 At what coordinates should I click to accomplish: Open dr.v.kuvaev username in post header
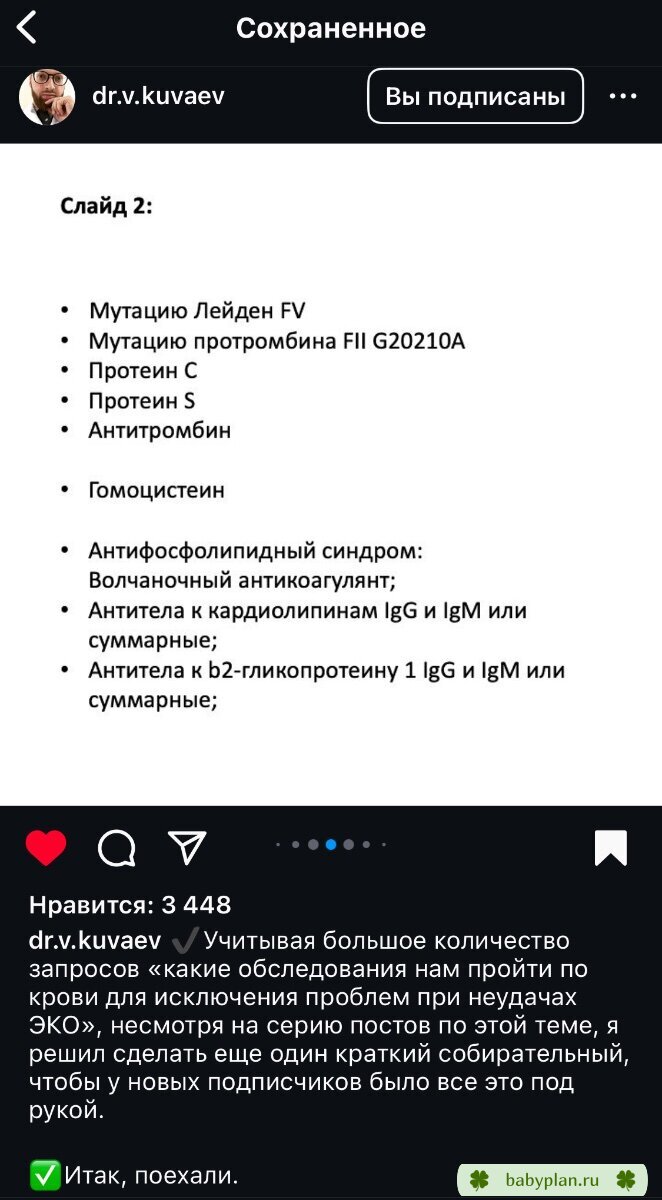point(158,95)
